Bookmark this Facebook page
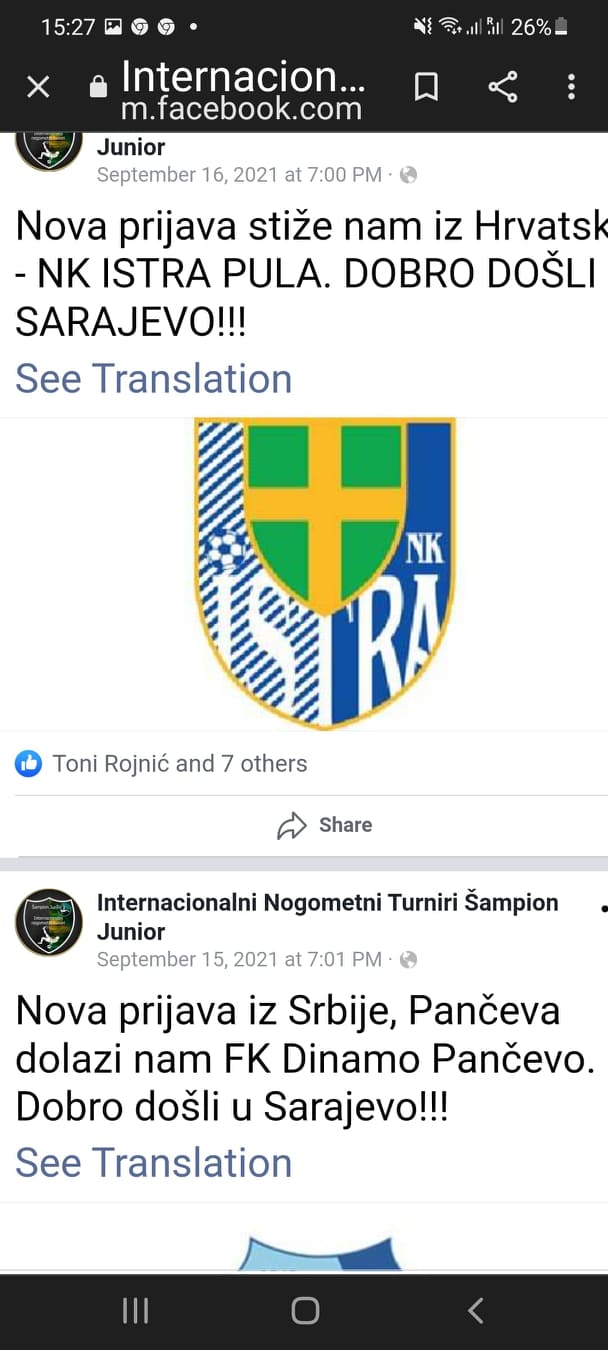608x1350 pixels. tap(426, 88)
